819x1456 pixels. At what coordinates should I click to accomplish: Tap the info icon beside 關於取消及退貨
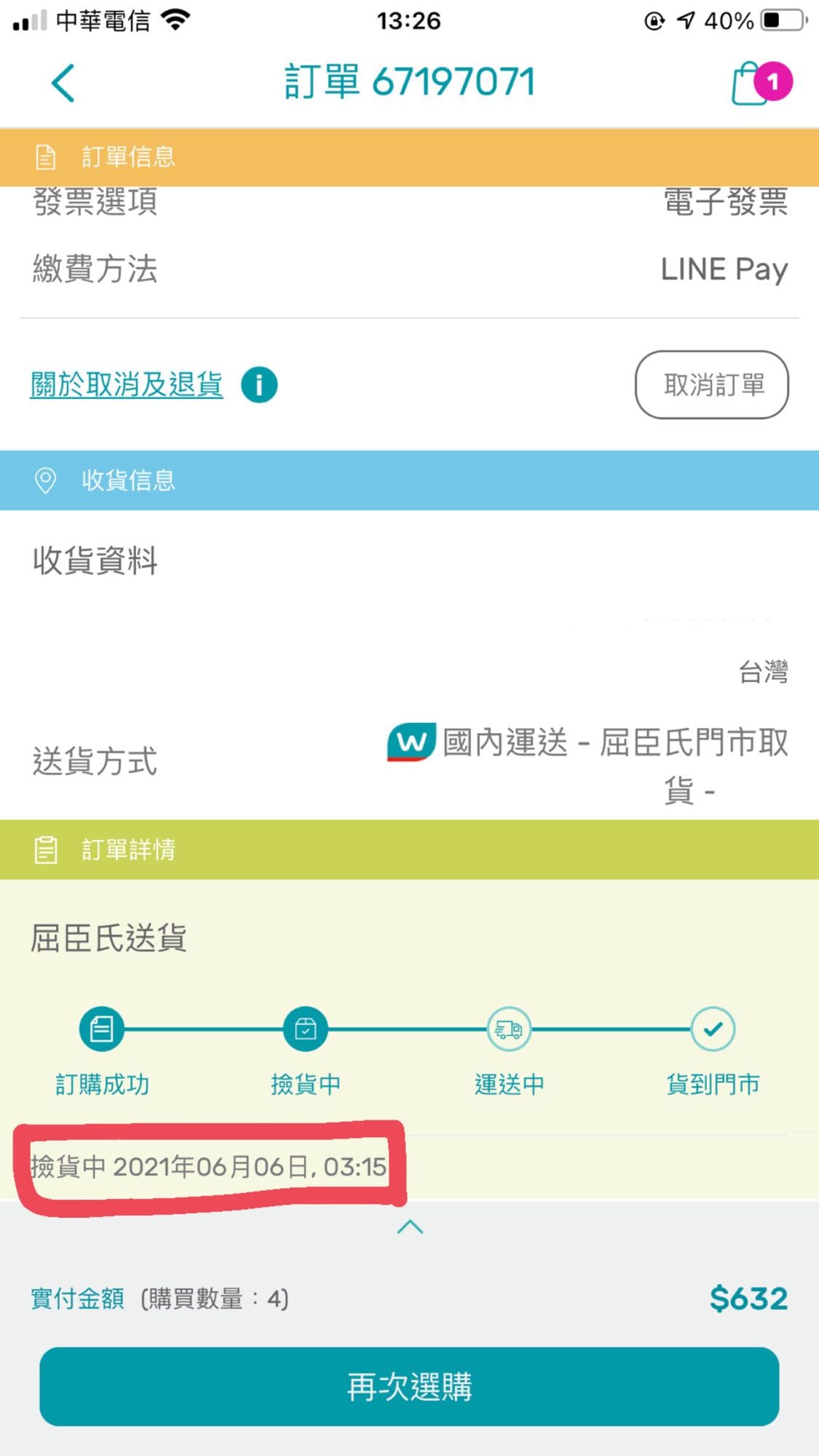pos(259,384)
